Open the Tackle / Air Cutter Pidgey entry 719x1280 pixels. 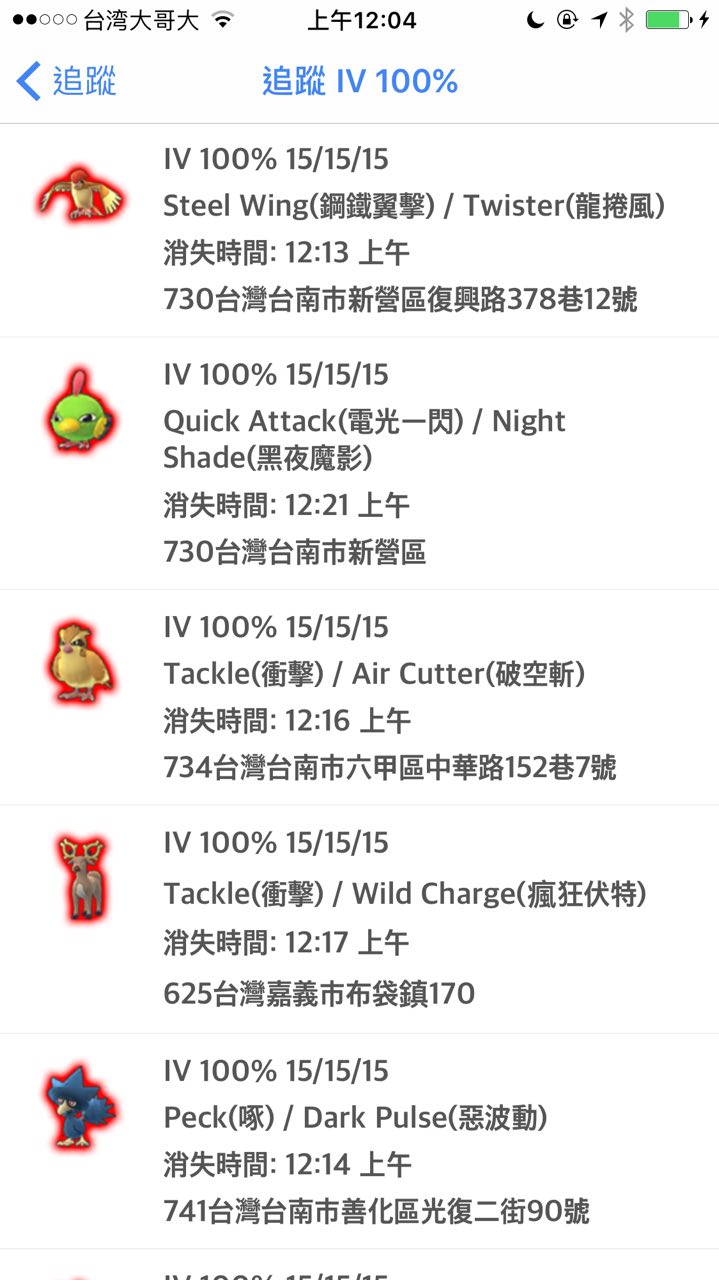[x=400, y=697]
